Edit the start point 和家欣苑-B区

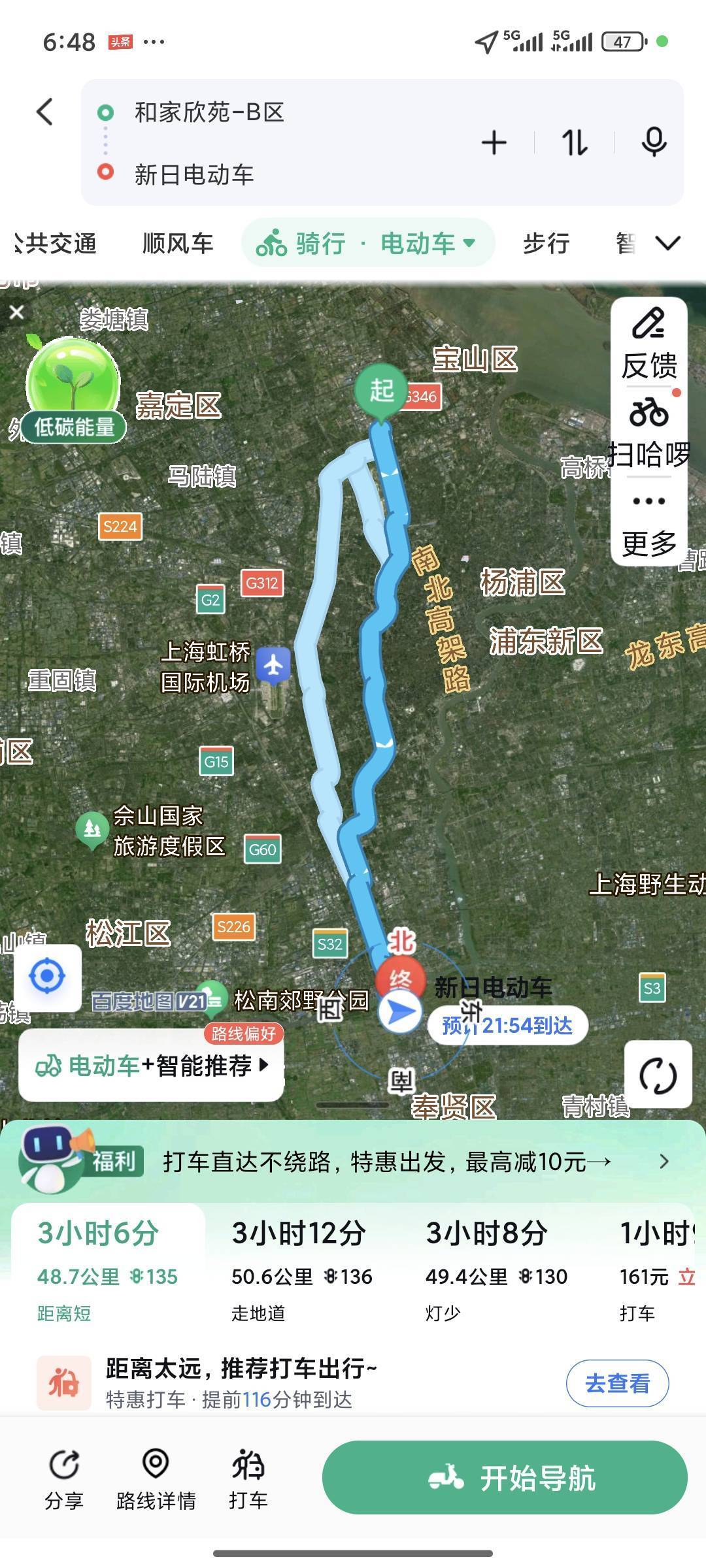[209, 112]
